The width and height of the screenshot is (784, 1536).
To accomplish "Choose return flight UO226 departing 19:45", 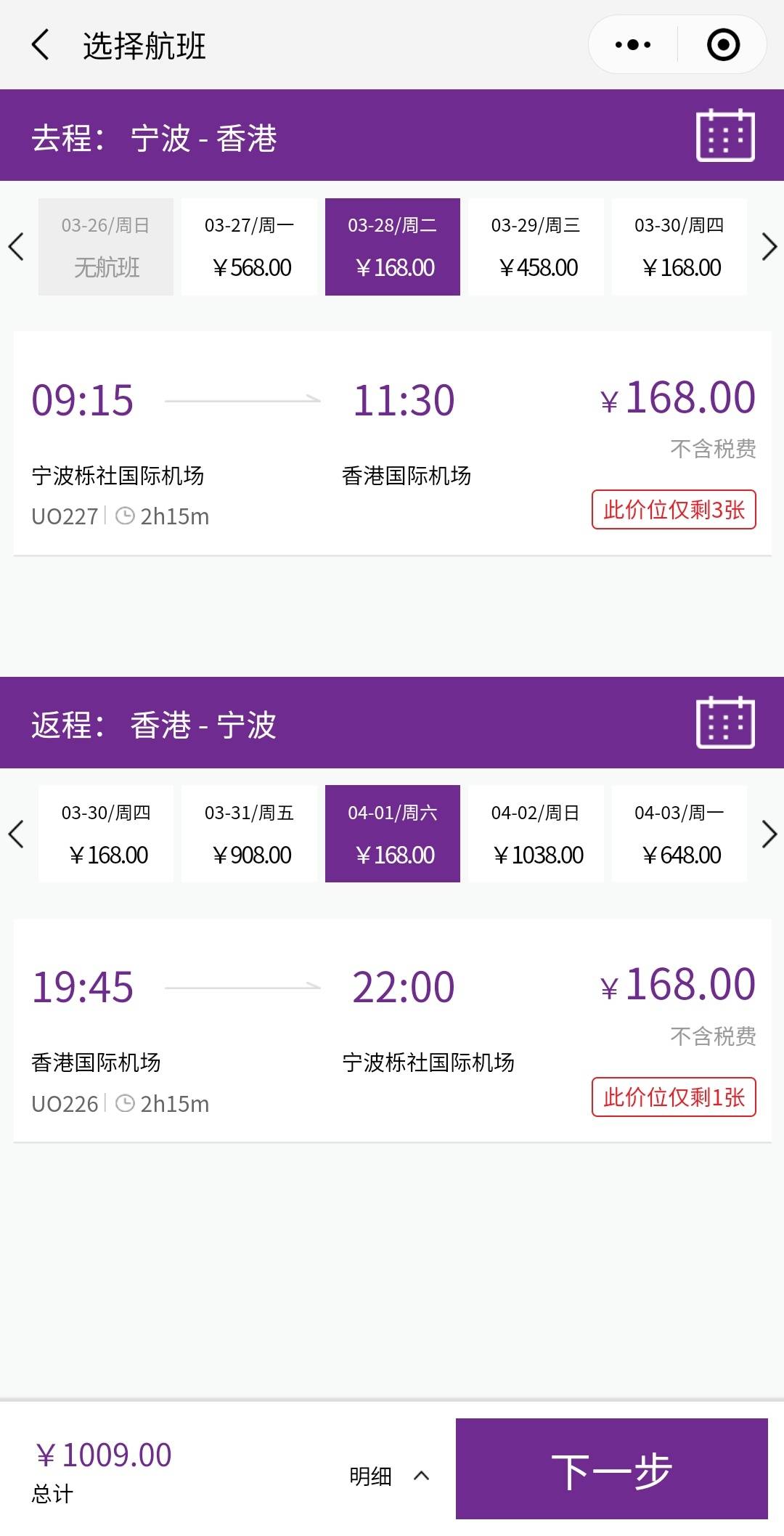I will coord(392,1031).
